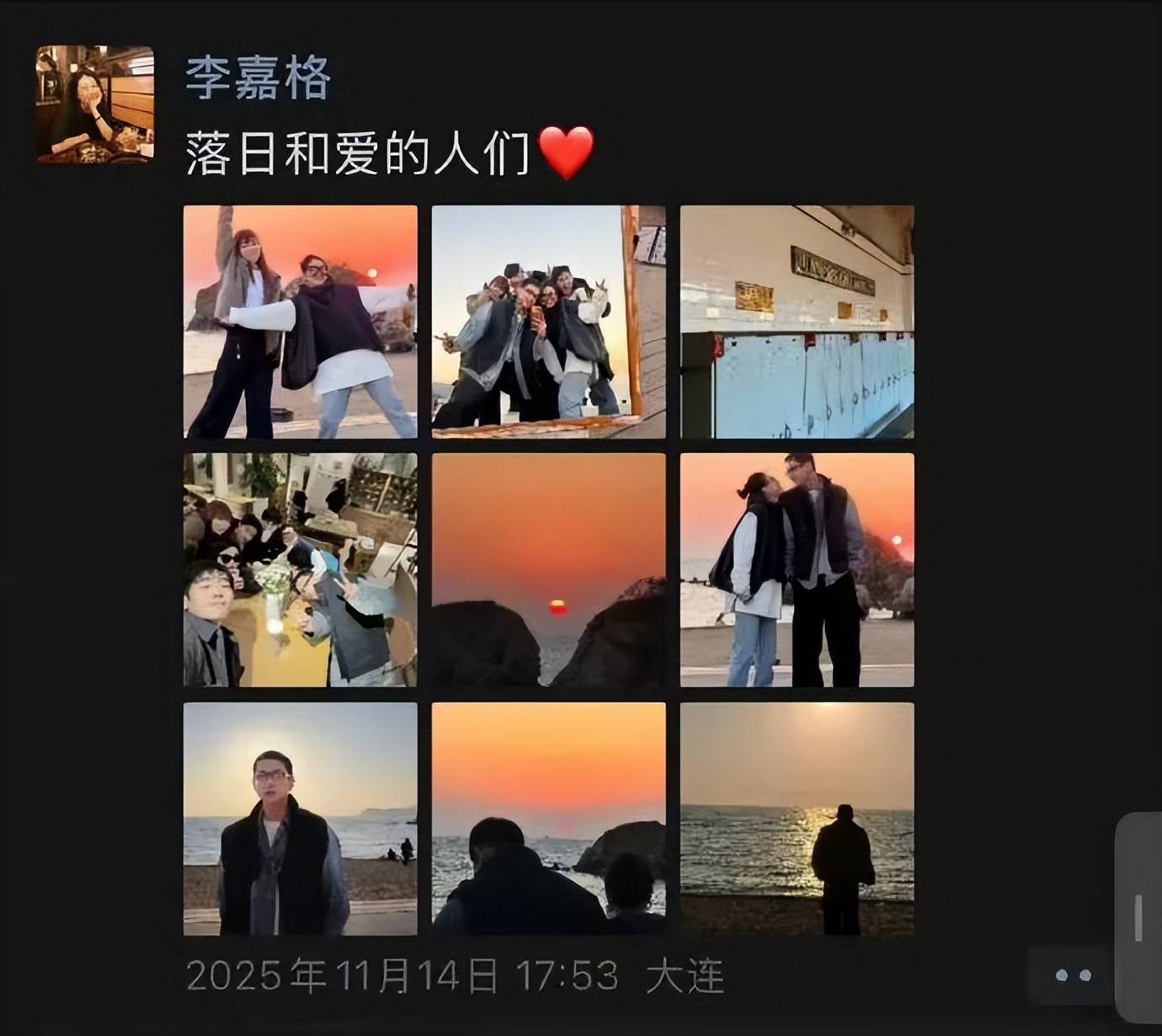1162x1036 pixels.
Task: Tap the 大连 location tag
Action: [685, 977]
